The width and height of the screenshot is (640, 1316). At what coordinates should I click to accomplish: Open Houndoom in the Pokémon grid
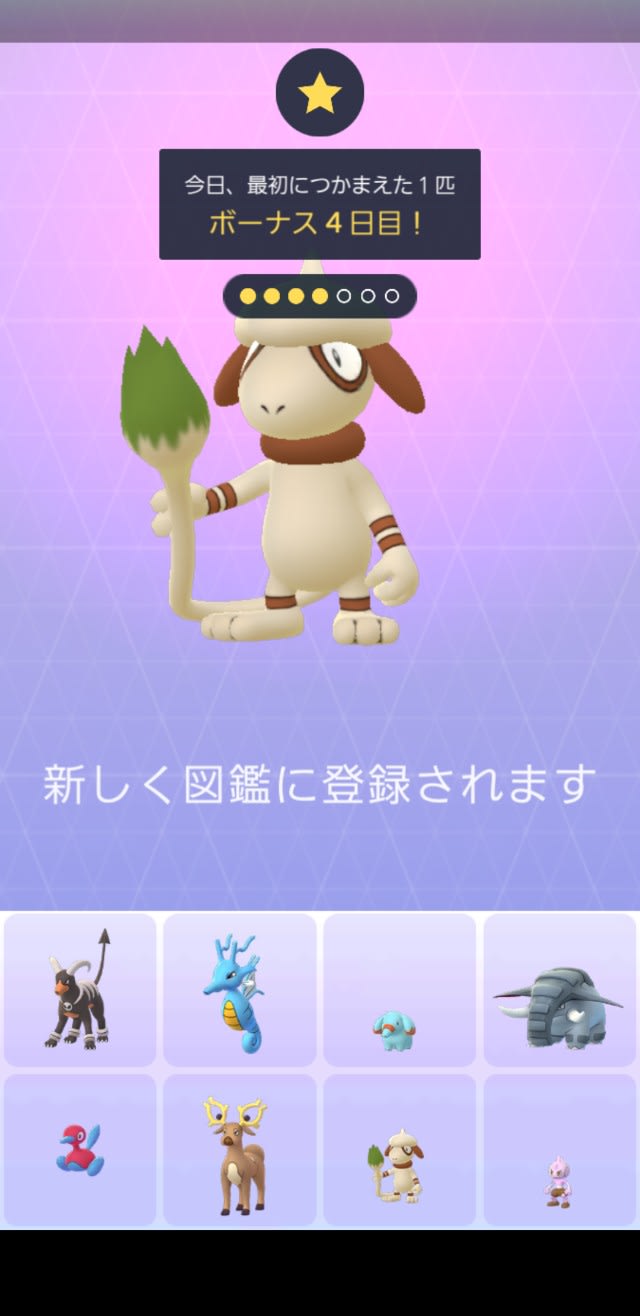tap(80, 989)
